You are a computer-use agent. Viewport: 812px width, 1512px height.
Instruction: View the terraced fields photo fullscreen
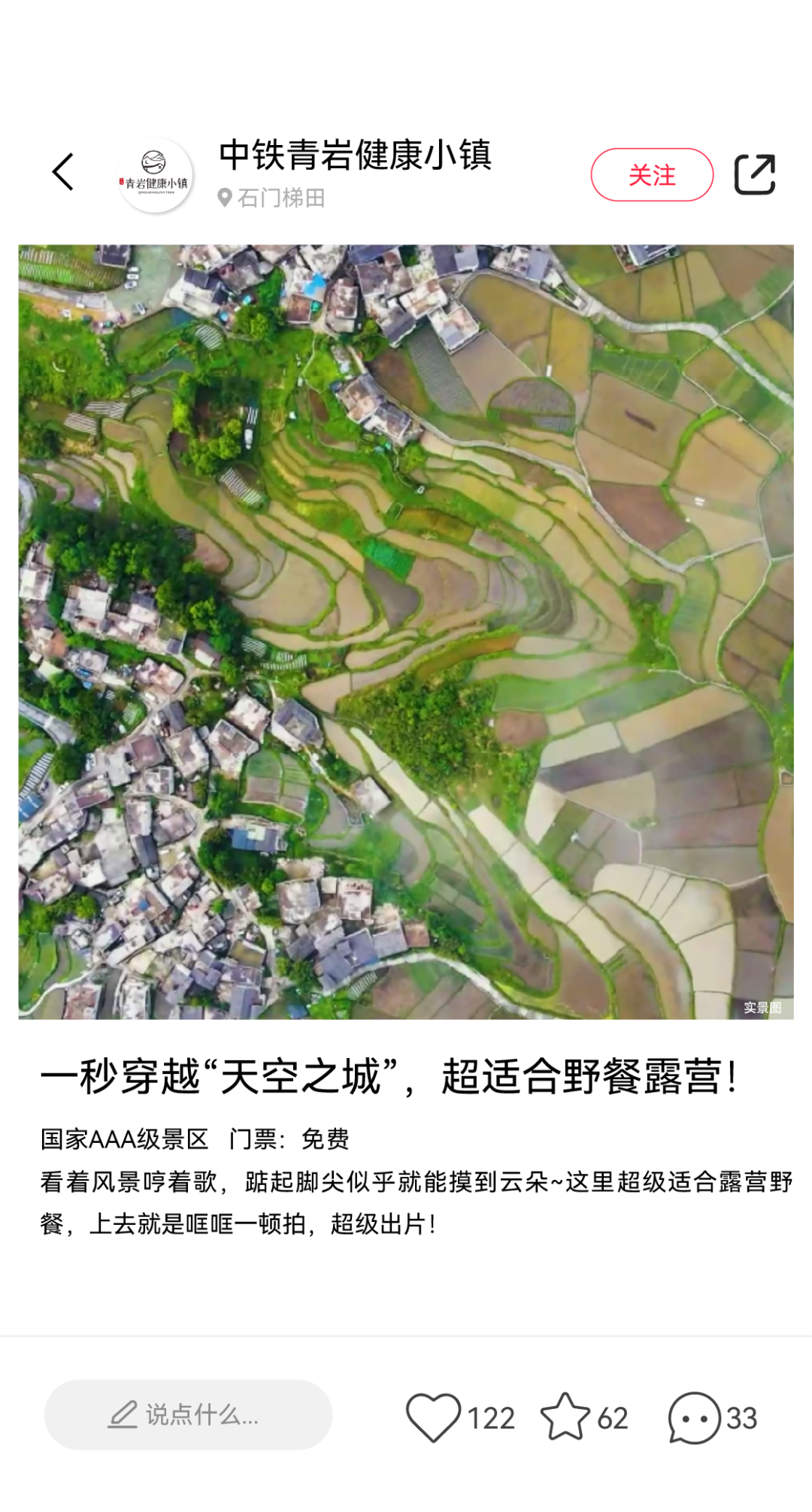406,631
